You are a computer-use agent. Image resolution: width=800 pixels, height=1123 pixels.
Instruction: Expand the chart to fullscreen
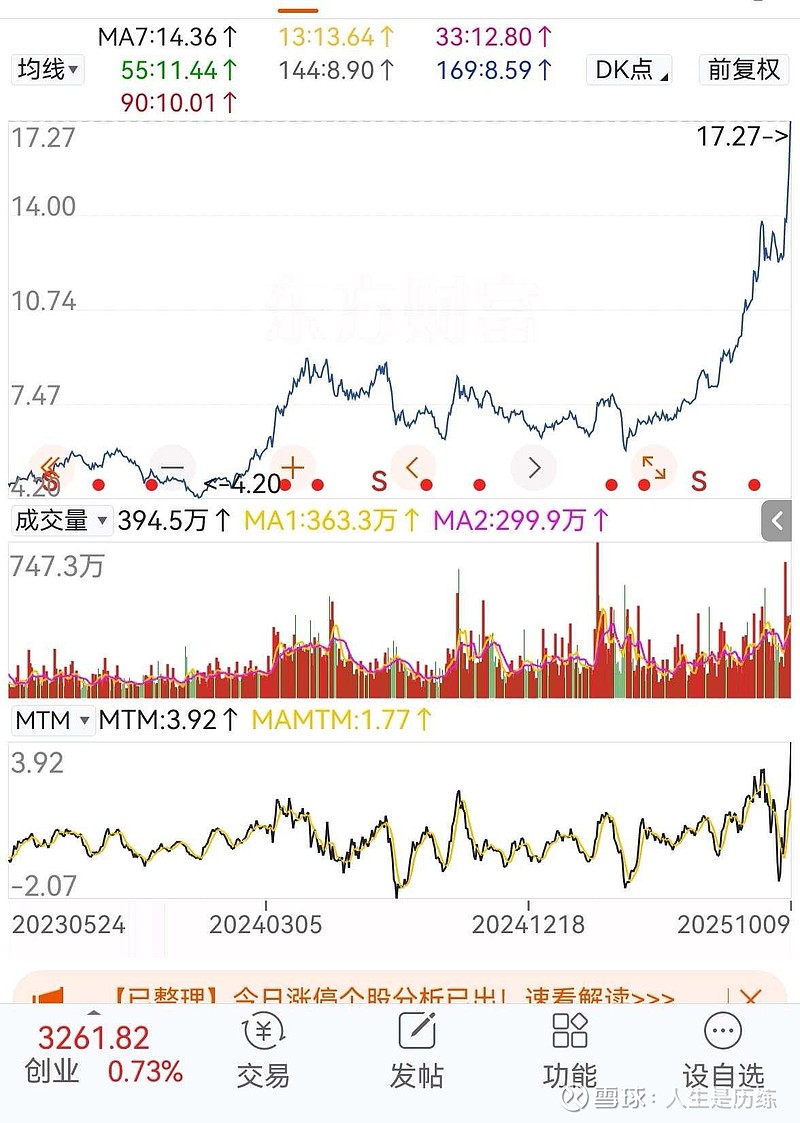[653, 468]
